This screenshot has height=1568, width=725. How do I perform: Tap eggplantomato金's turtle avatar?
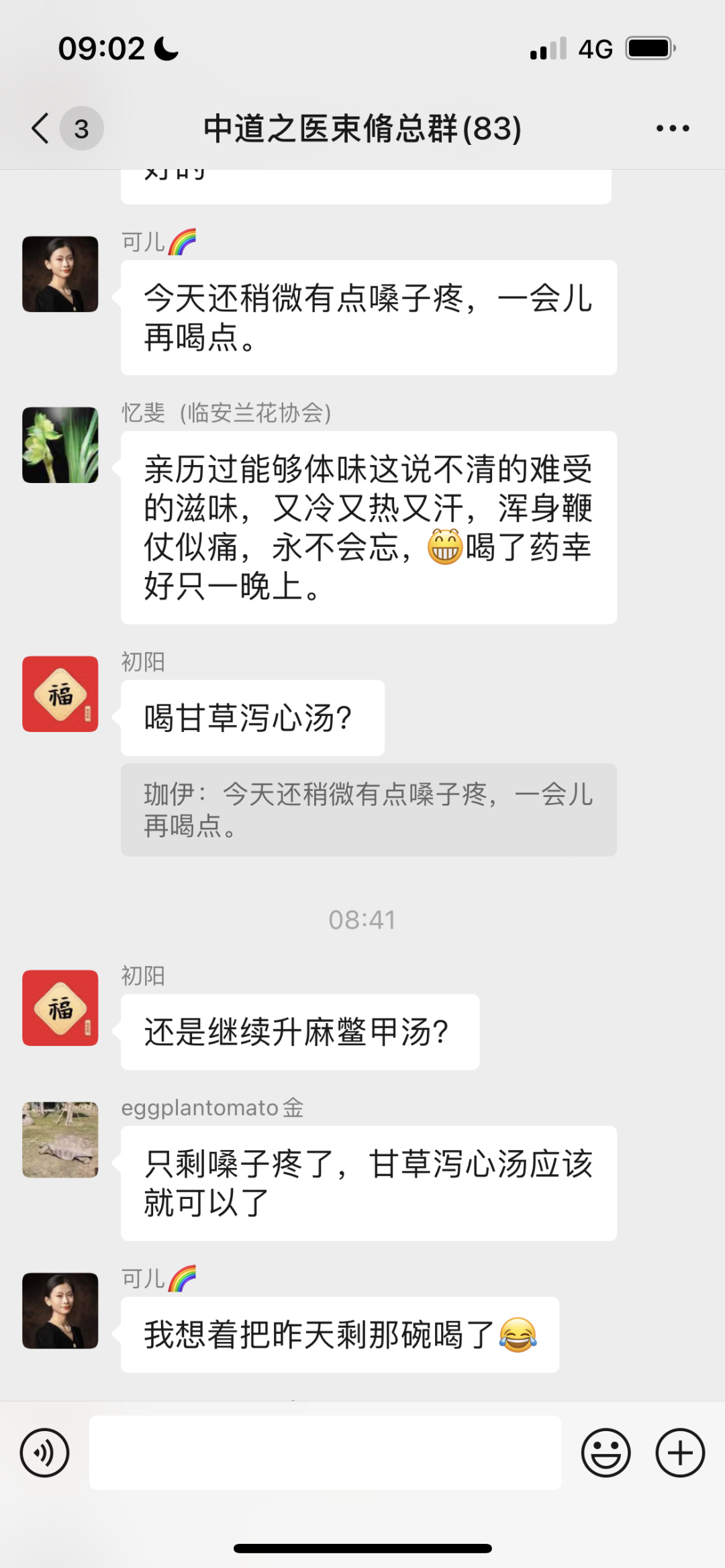60,1139
